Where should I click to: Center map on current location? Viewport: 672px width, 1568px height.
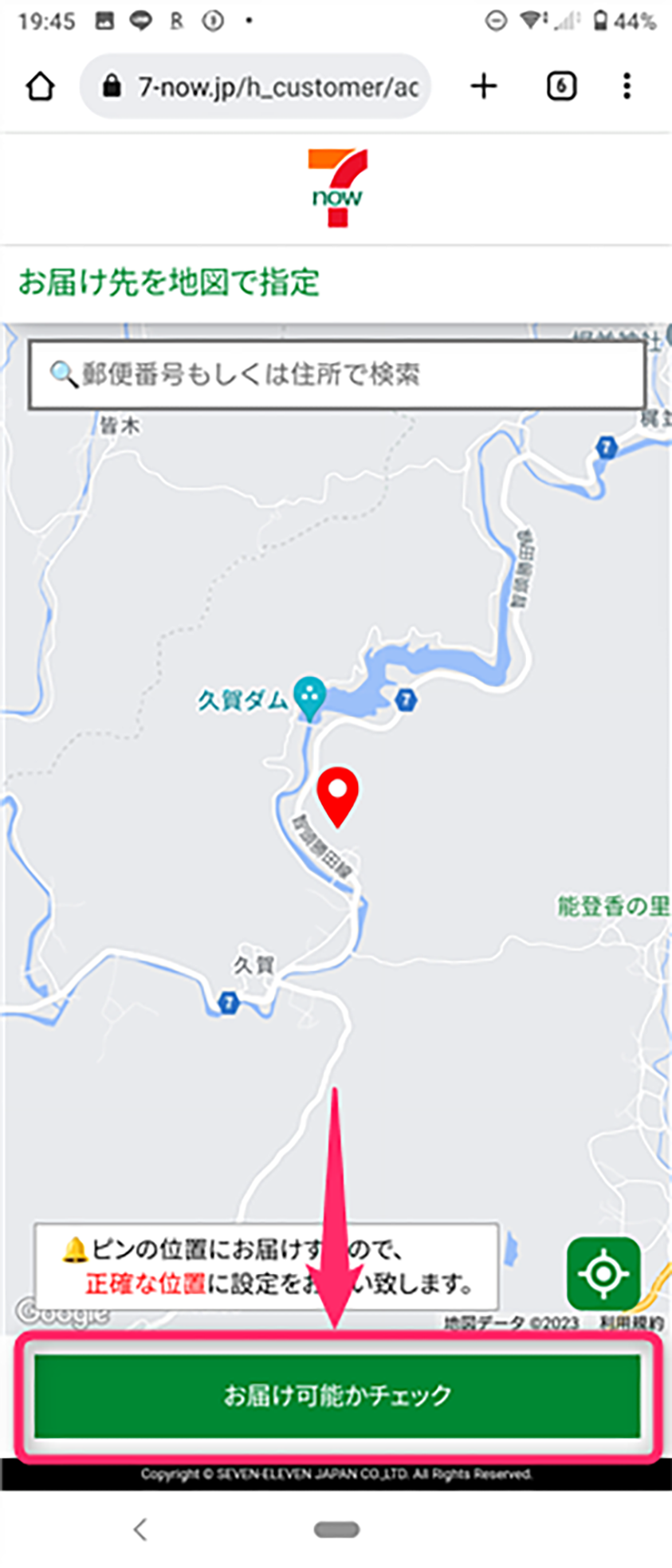coord(603,1273)
